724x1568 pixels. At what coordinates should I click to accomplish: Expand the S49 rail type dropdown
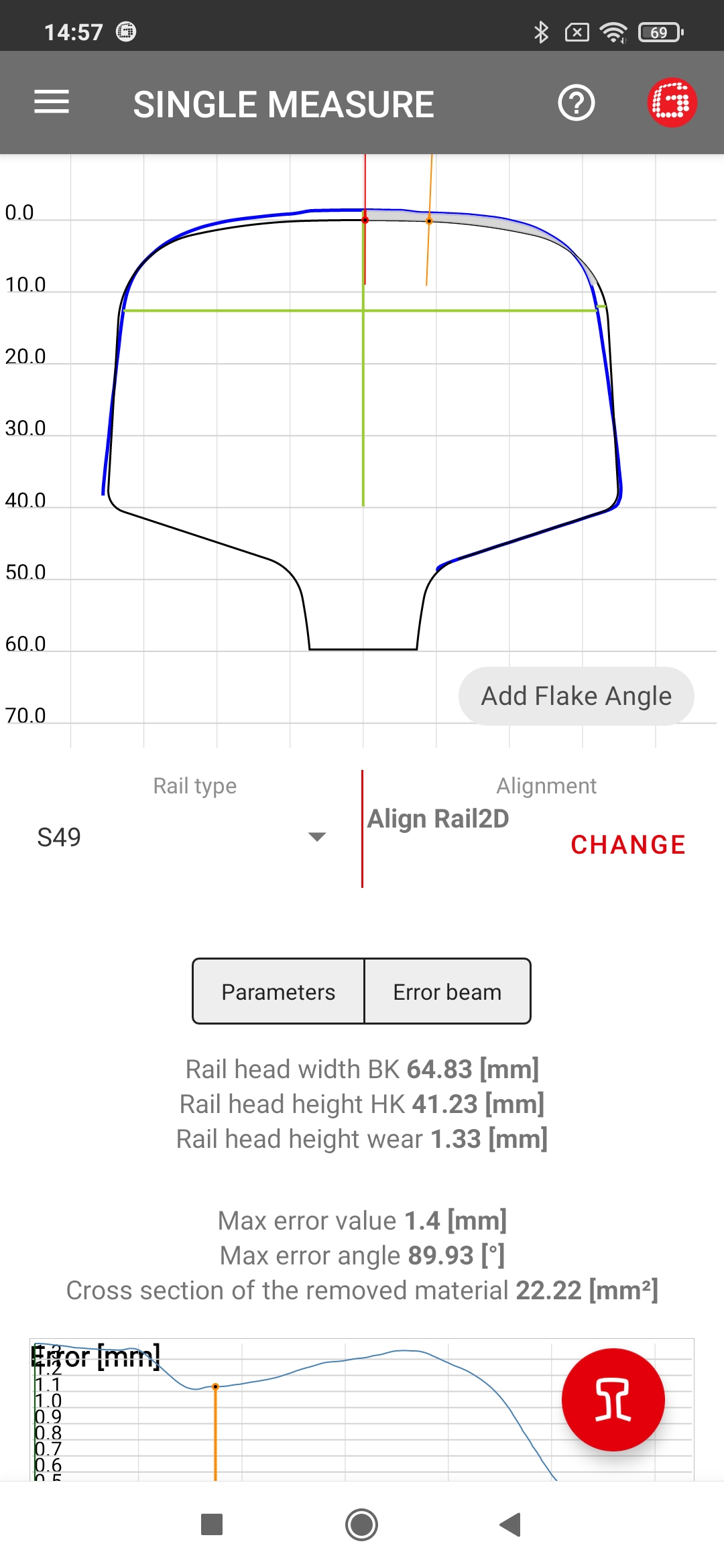(x=181, y=837)
